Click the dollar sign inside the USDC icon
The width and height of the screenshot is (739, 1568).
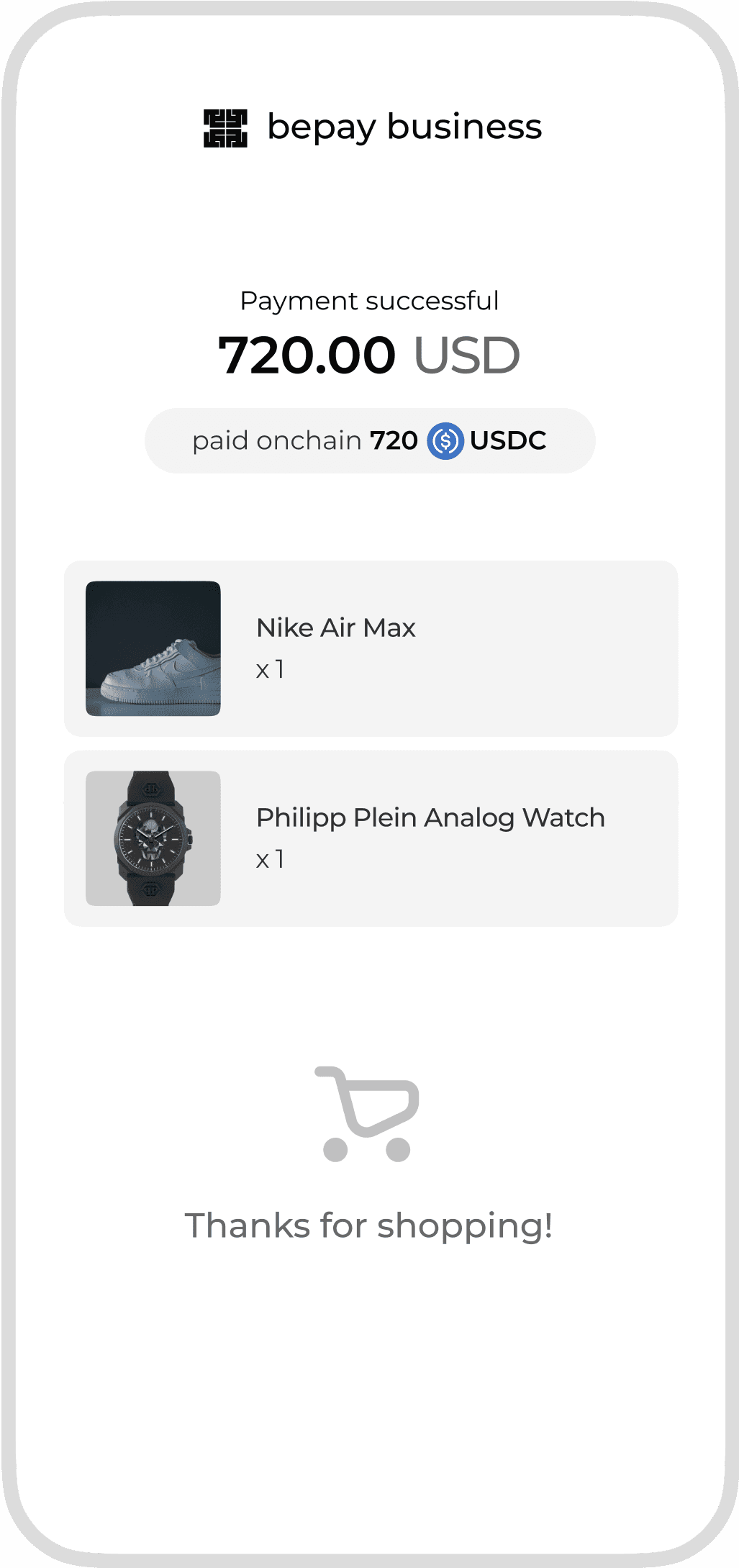[x=446, y=440]
